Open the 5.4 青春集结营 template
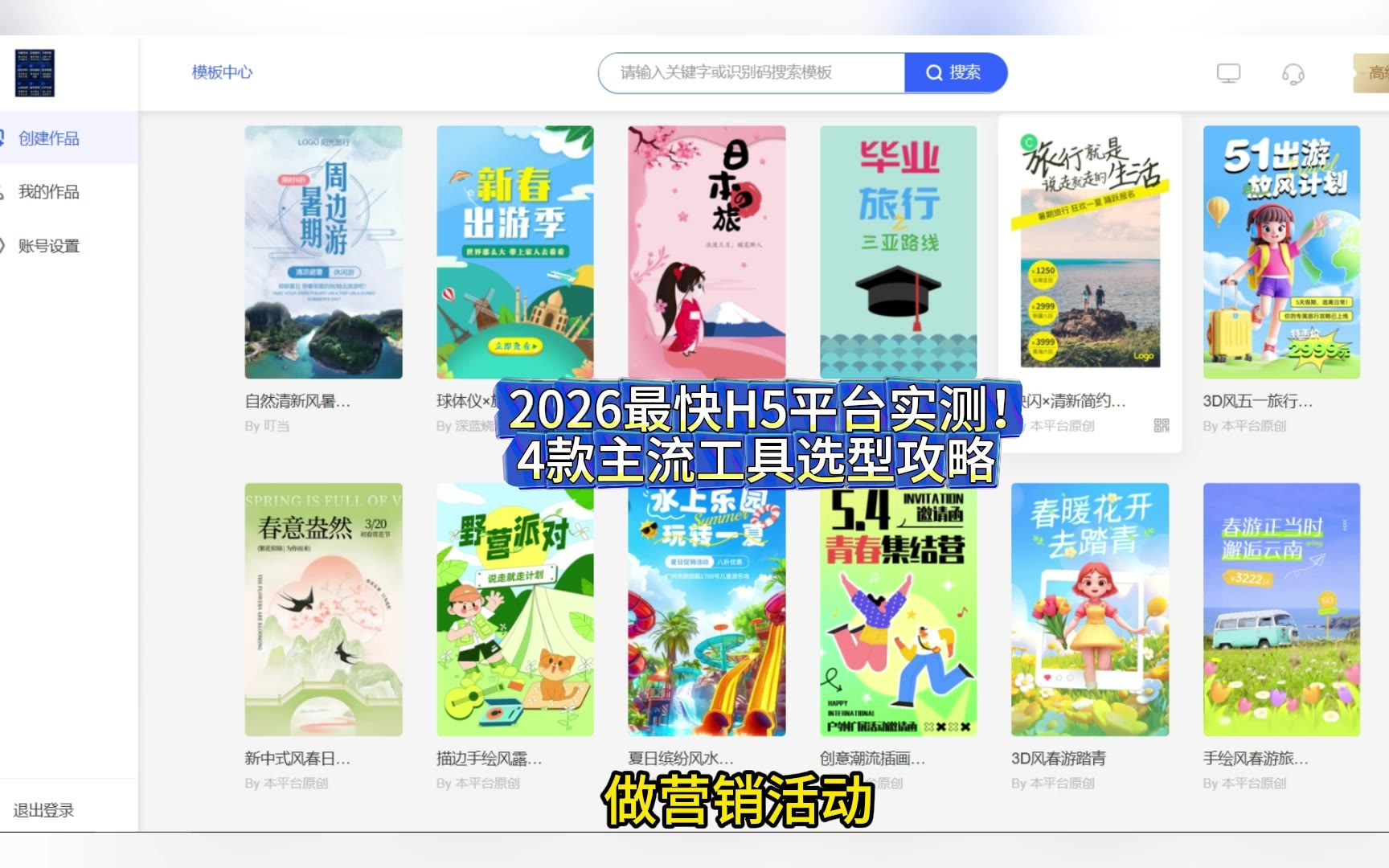The height and width of the screenshot is (868, 1389). point(899,610)
